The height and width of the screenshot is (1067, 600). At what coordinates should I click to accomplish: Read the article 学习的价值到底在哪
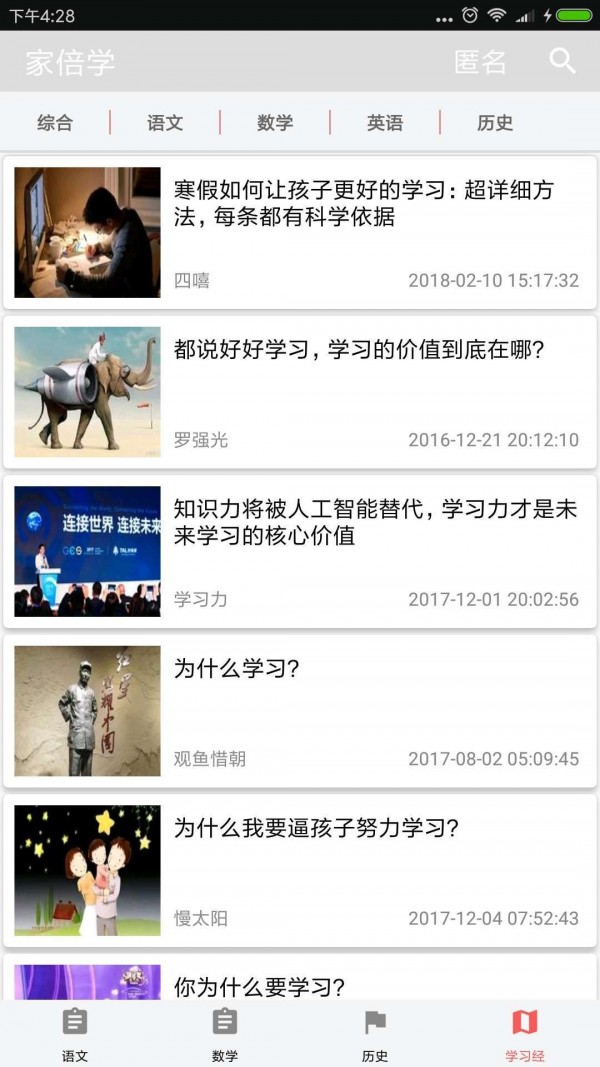click(x=300, y=392)
